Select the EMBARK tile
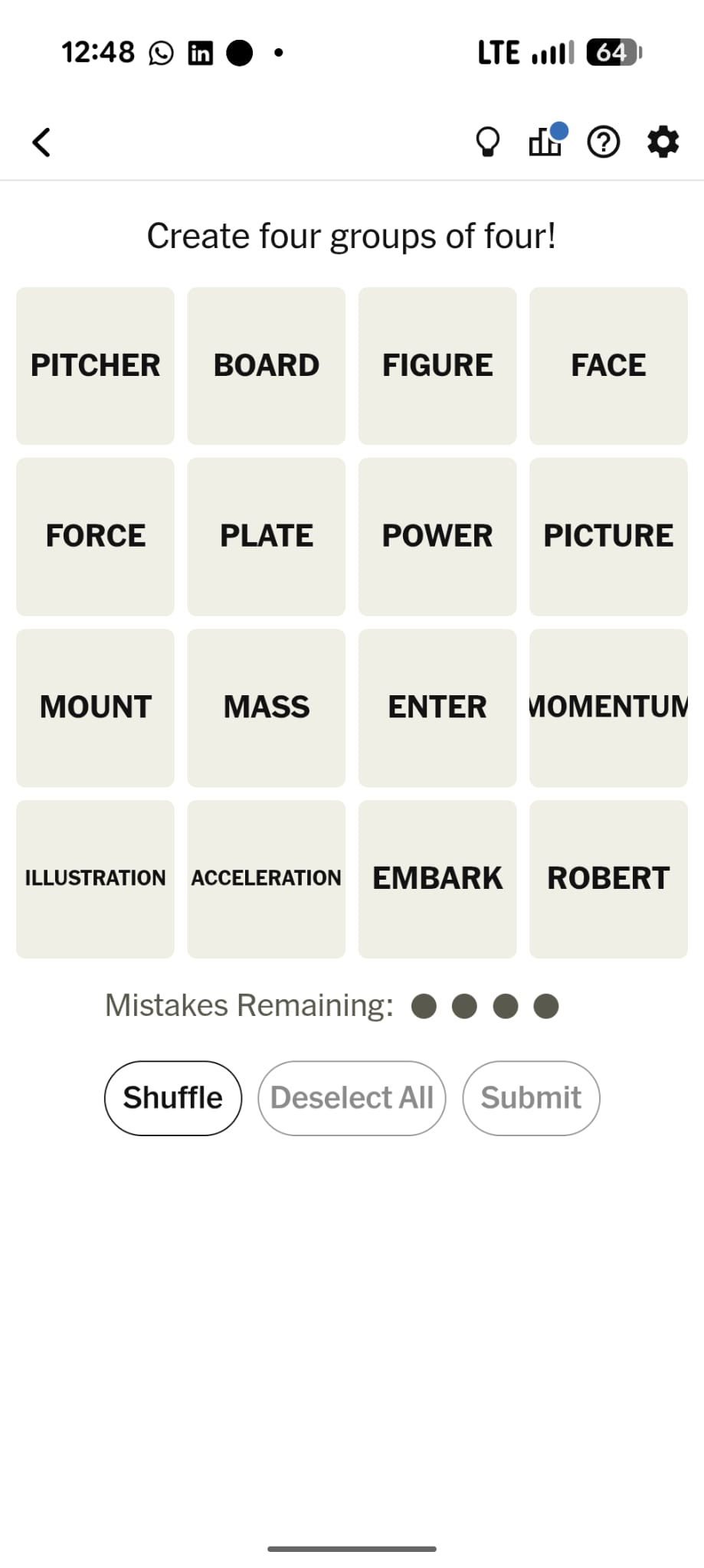This screenshot has height=1568, width=704. point(437,878)
